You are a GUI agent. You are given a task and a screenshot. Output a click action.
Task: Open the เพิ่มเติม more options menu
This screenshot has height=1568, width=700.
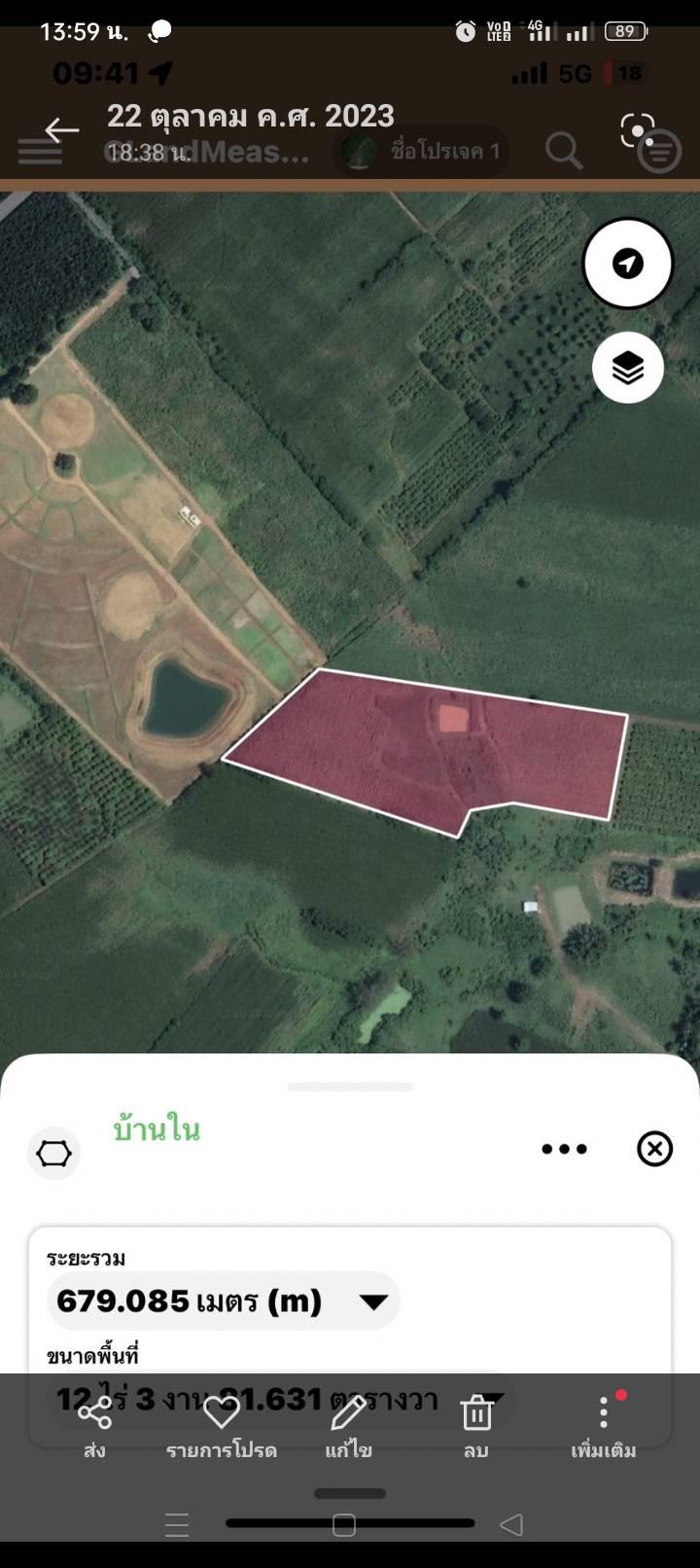(603, 1427)
